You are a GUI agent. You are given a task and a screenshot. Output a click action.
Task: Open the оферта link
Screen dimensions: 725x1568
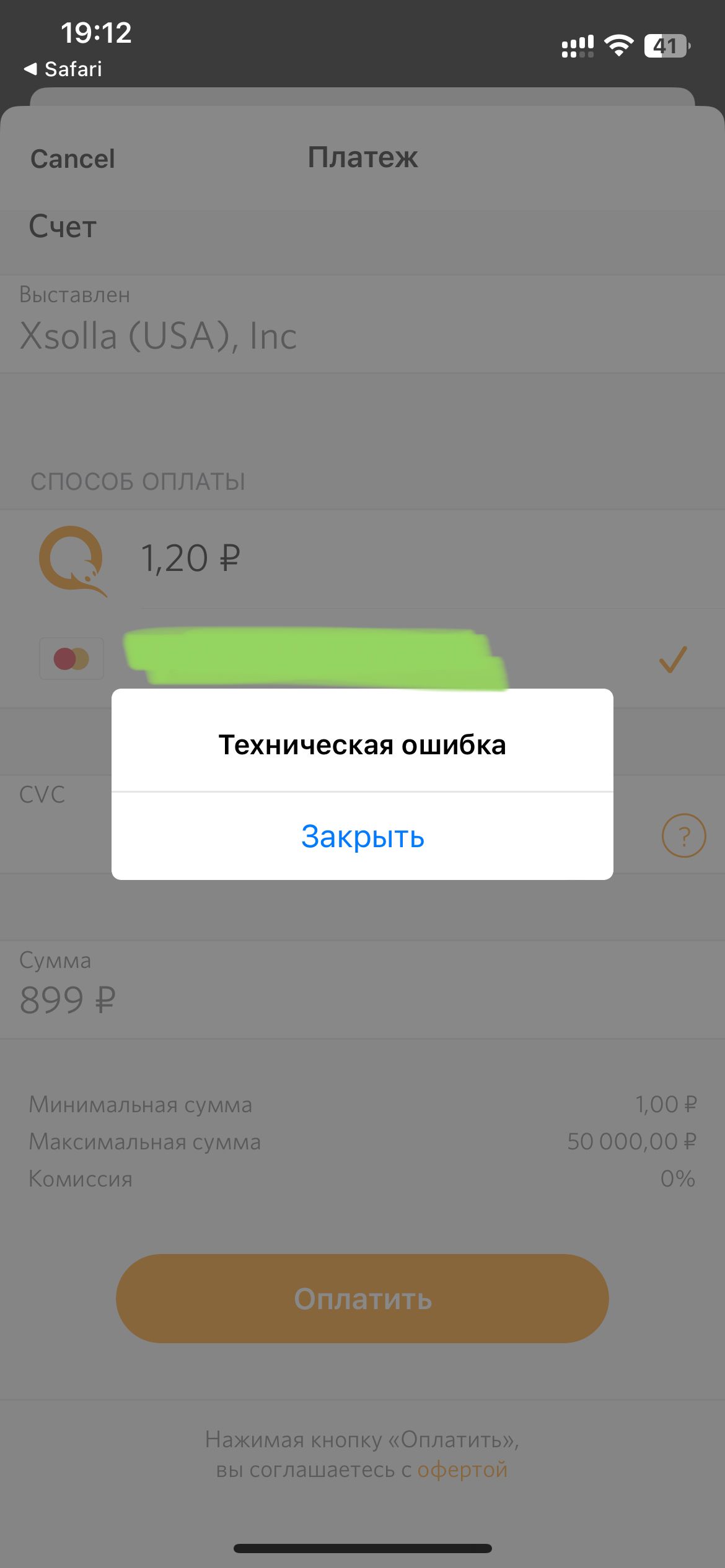click(x=462, y=1470)
